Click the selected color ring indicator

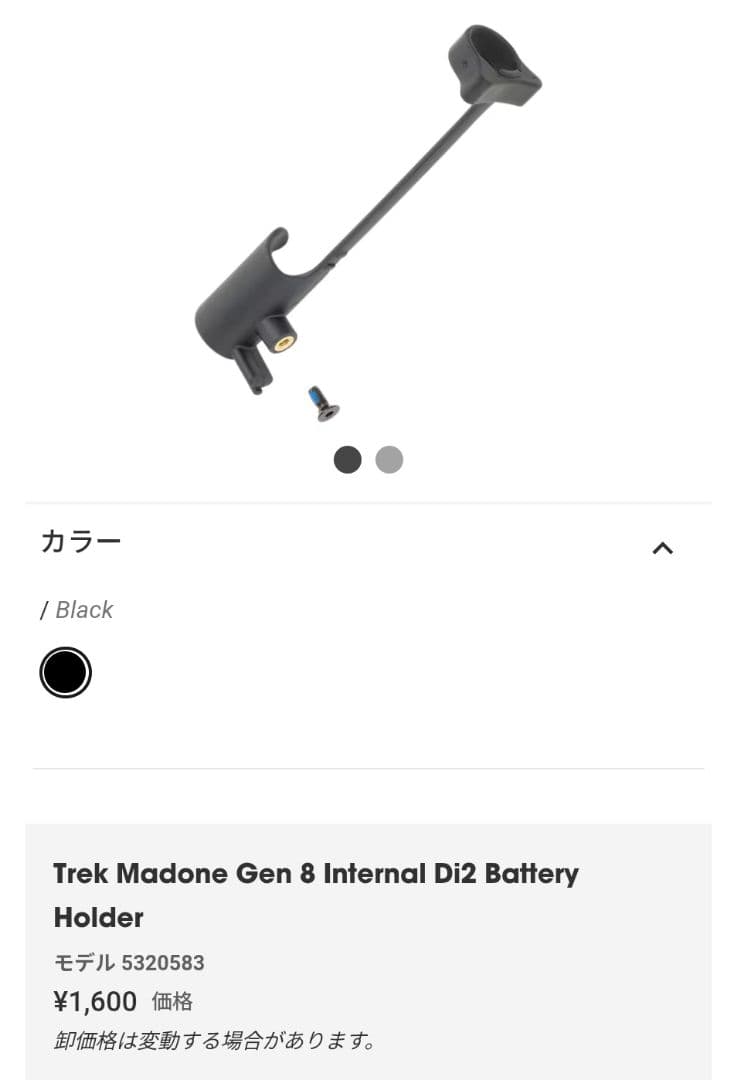[x=65, y=671]
